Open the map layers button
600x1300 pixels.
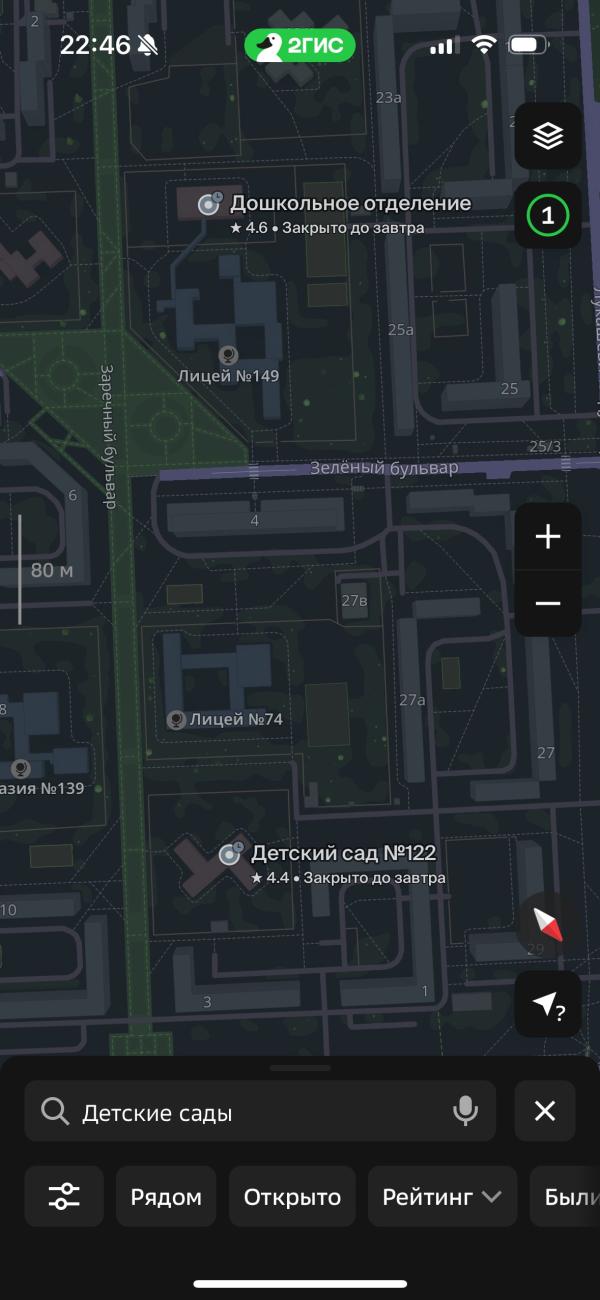548,136
